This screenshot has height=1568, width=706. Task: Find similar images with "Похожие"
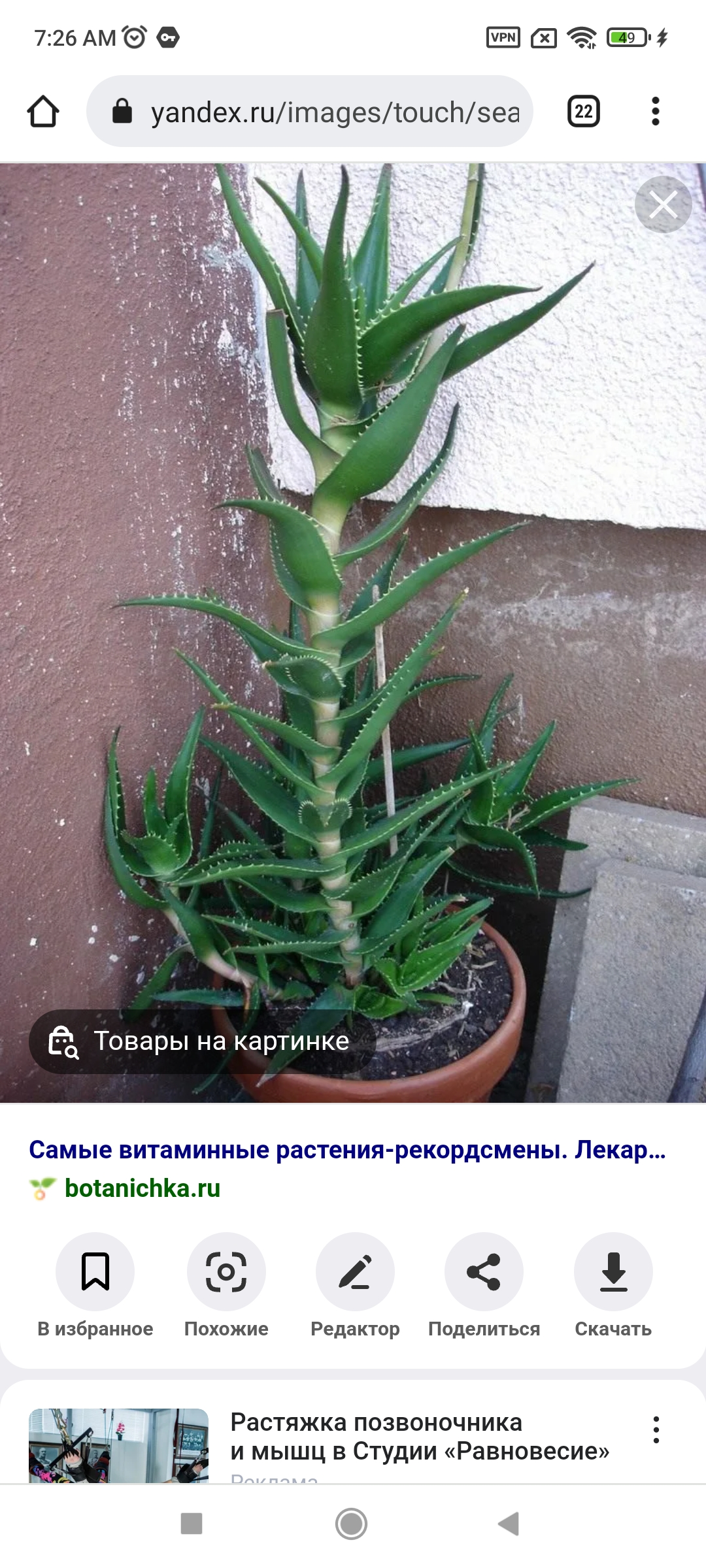pos(226,1272)
